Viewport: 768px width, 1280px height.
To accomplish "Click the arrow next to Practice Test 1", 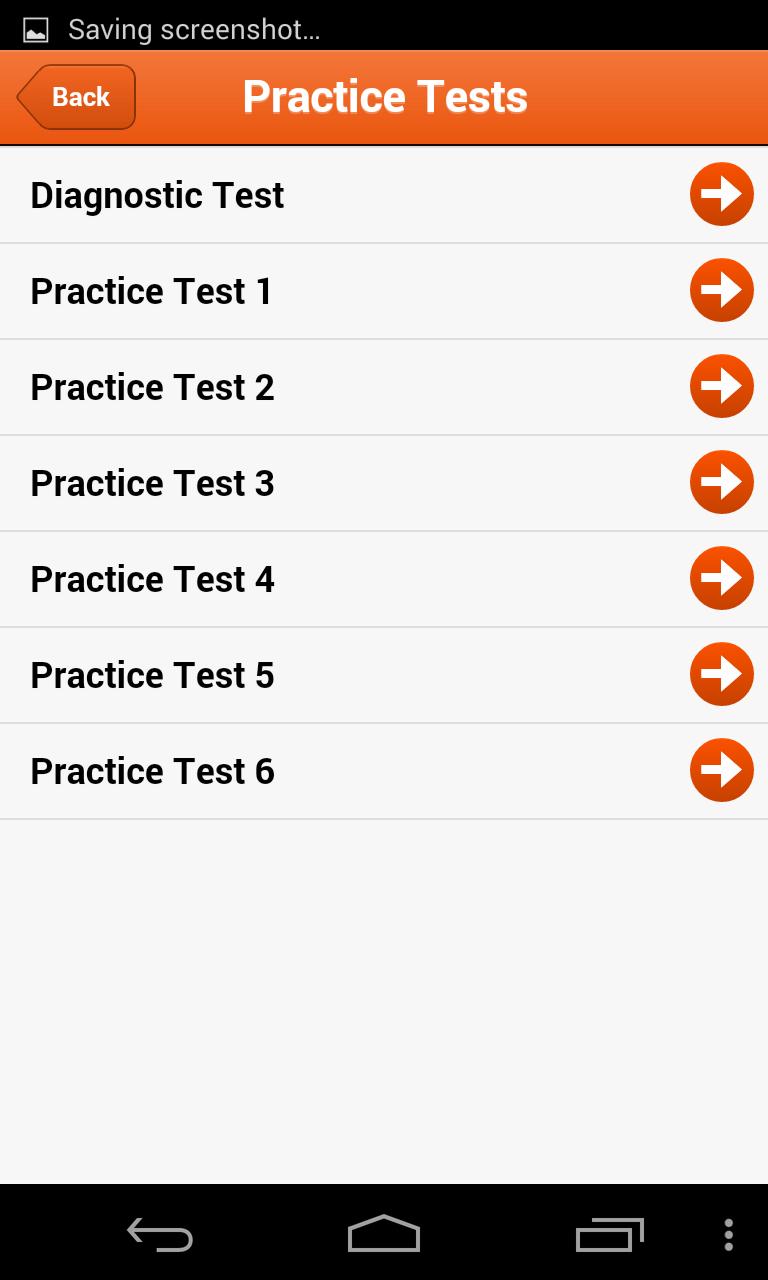I will (x=721, y=290).
